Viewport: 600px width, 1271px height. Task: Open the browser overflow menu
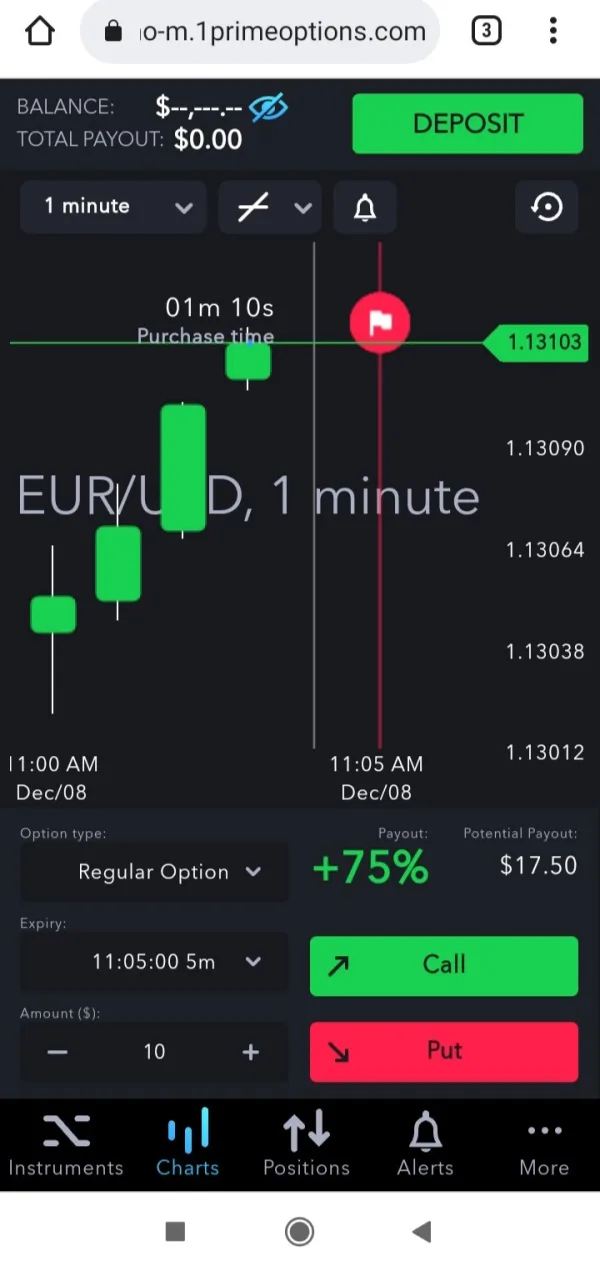(553, 31)
